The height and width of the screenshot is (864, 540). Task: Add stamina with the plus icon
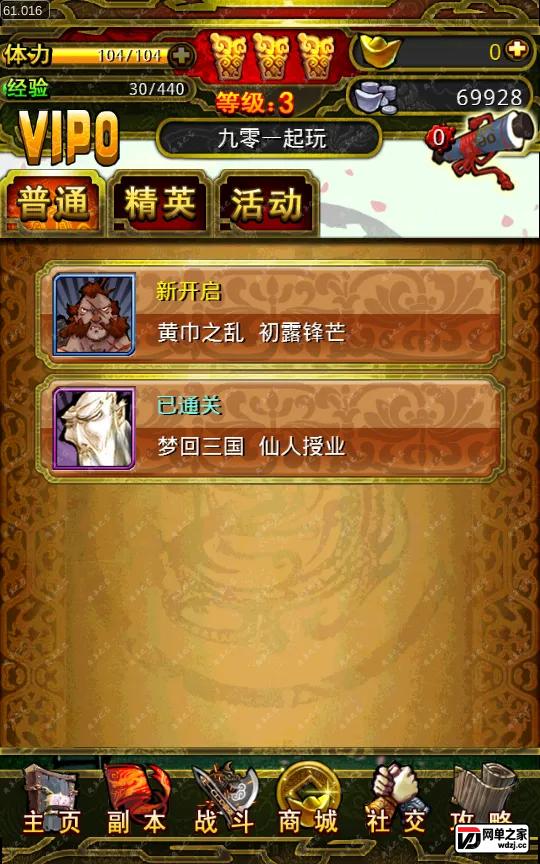[x=181, y=56]
